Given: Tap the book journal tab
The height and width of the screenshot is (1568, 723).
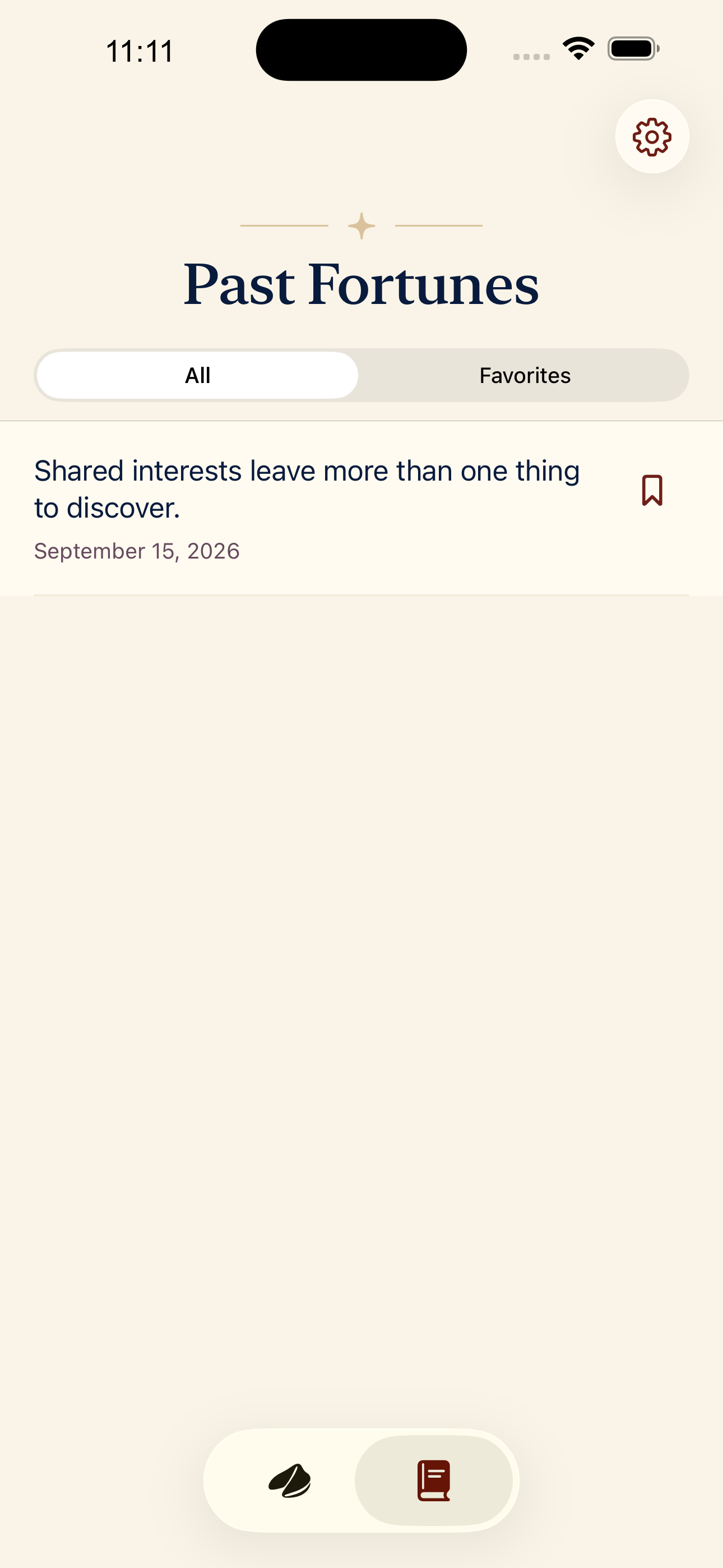Looking at the screenshot, I should pyautogui.click(x=433, y=1481).
